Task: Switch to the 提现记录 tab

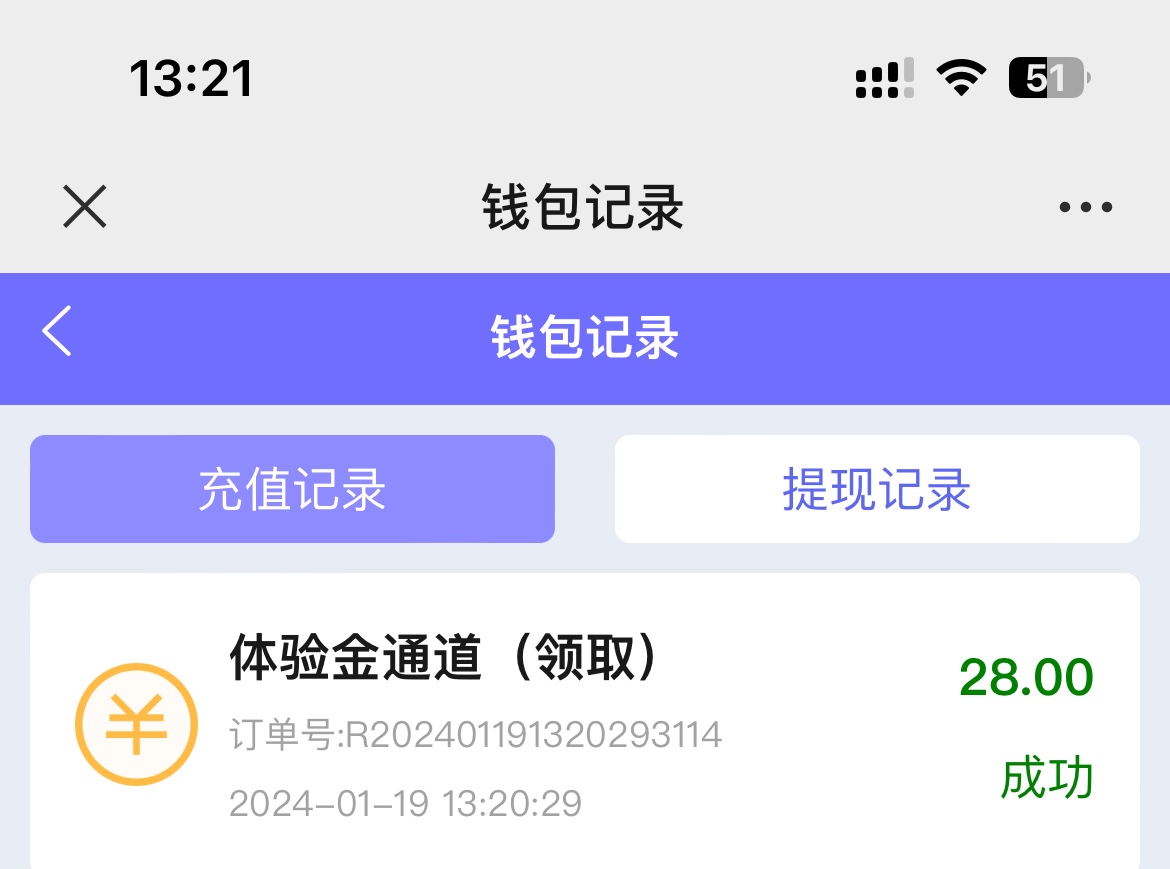Action: 877,489
